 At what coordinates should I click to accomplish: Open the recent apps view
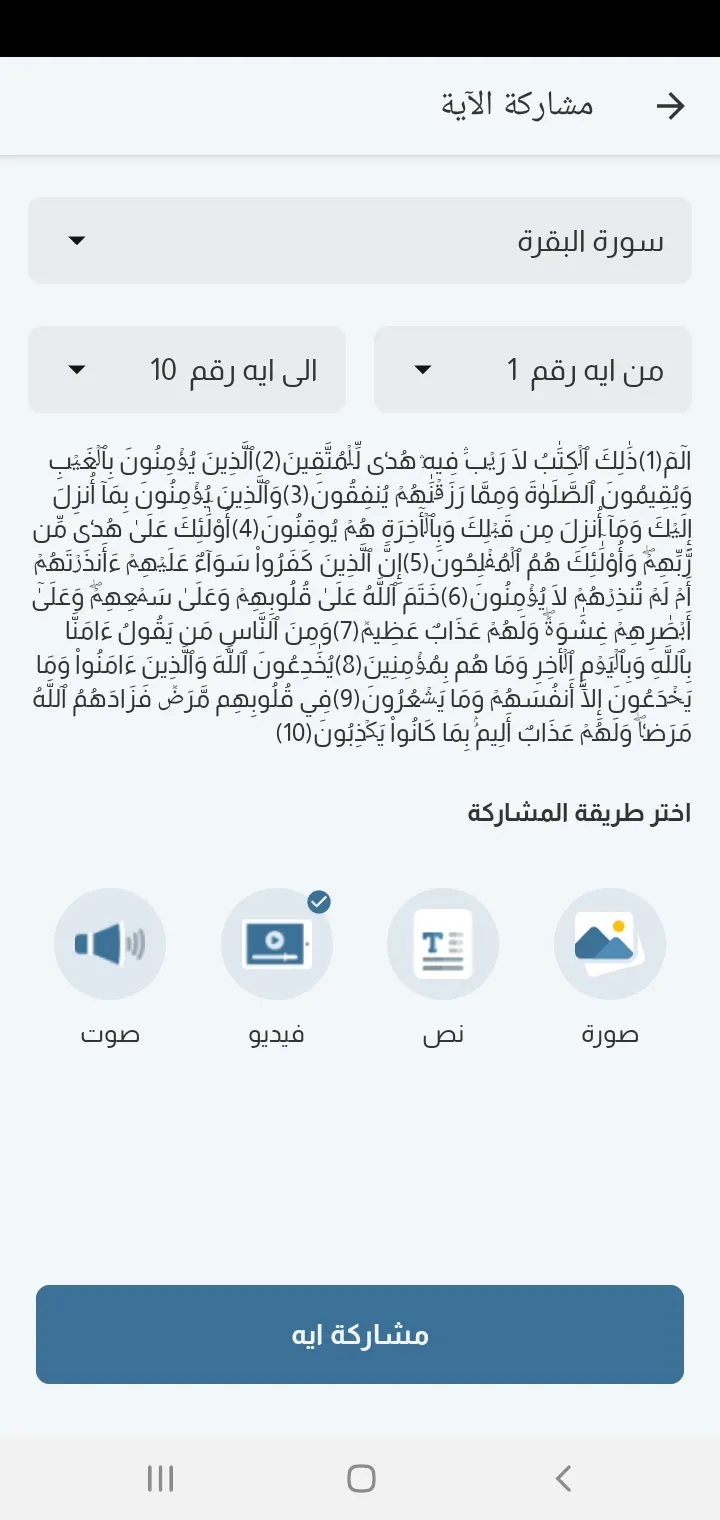[x=160, y=1478]
